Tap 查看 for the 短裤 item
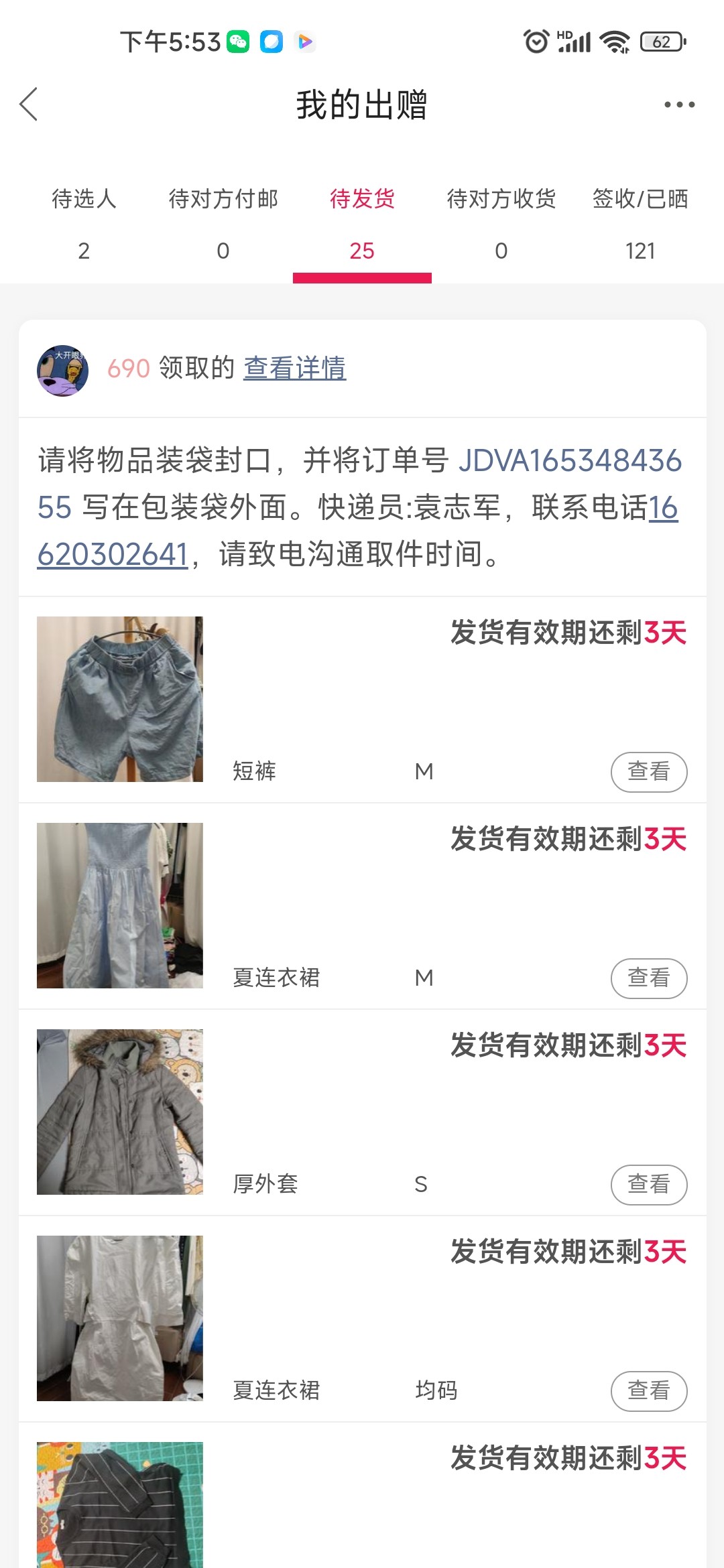 (x=648, y=772)
